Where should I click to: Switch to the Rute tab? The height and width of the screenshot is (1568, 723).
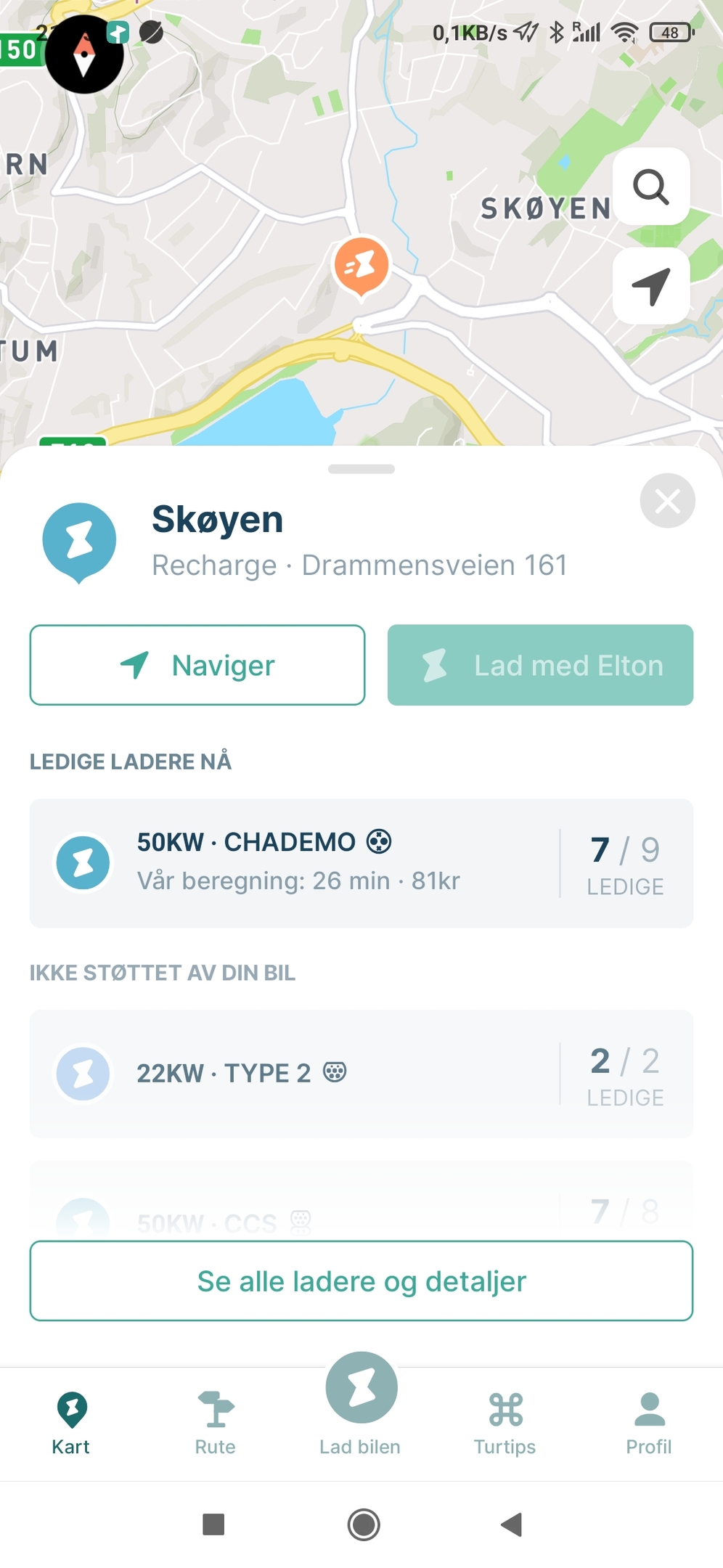click(x=216, y=1424)
